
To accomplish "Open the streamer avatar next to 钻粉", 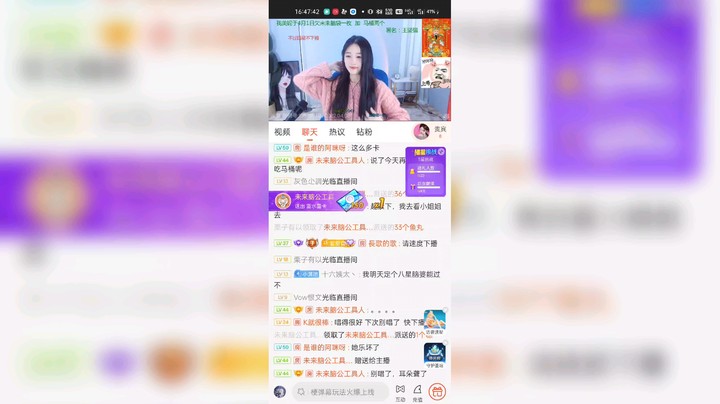I will tap(422, 132).
